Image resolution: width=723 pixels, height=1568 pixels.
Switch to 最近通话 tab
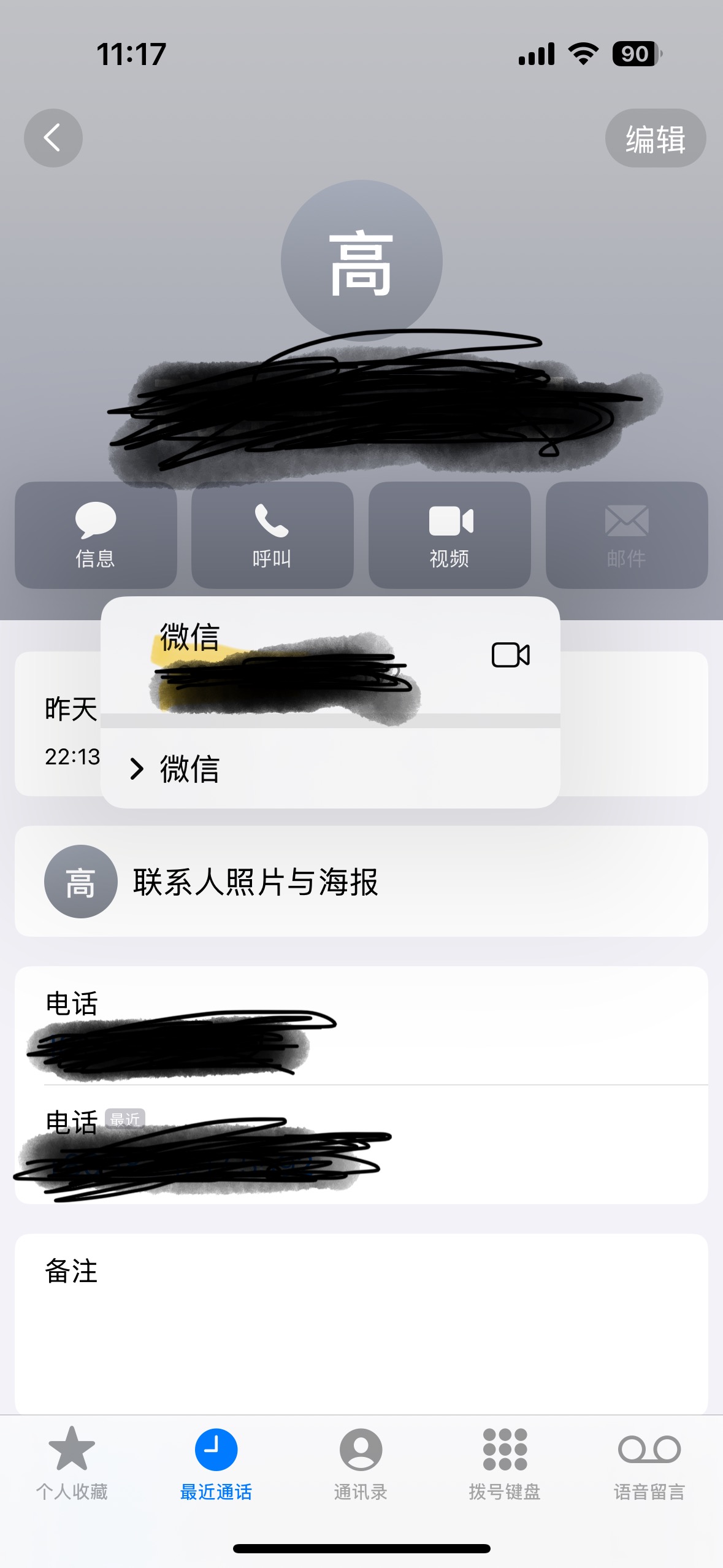216,1462
